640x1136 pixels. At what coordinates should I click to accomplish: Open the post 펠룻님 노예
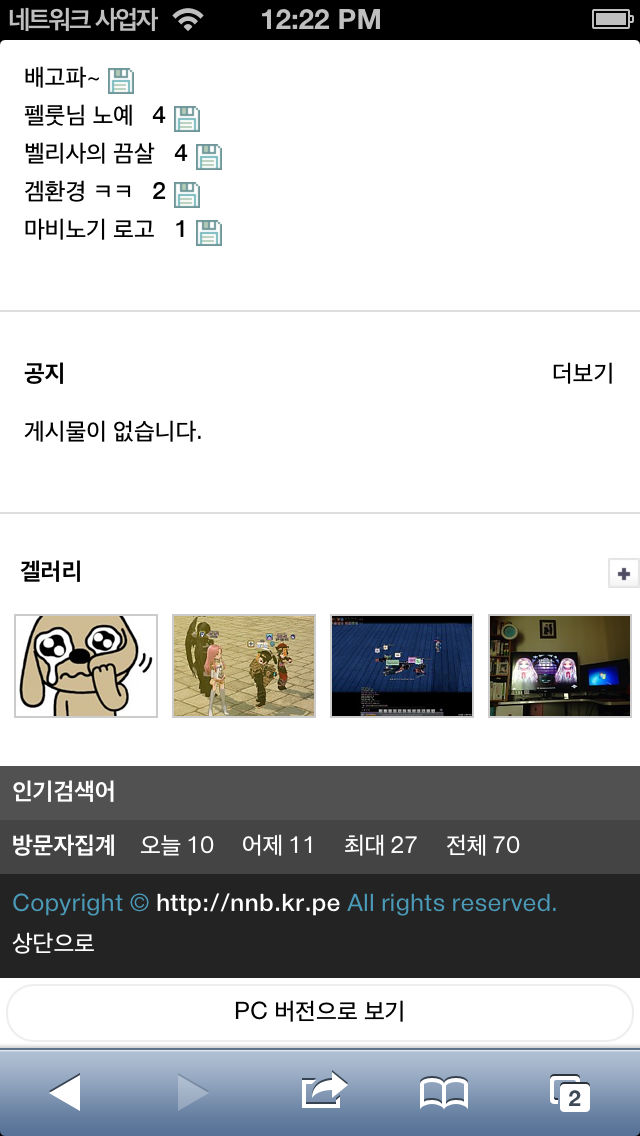79,117
